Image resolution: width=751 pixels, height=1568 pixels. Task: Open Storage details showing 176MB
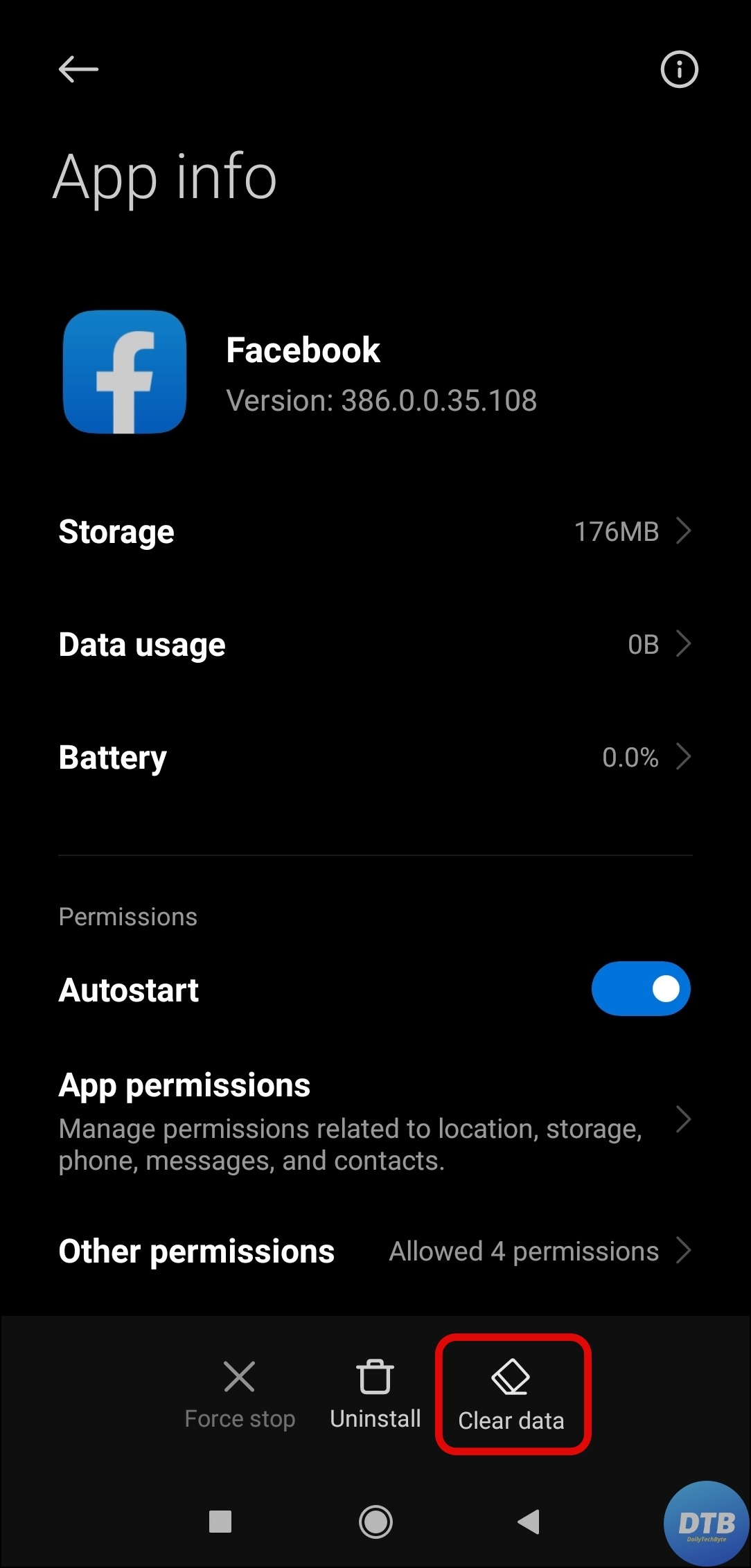(375, 532)
